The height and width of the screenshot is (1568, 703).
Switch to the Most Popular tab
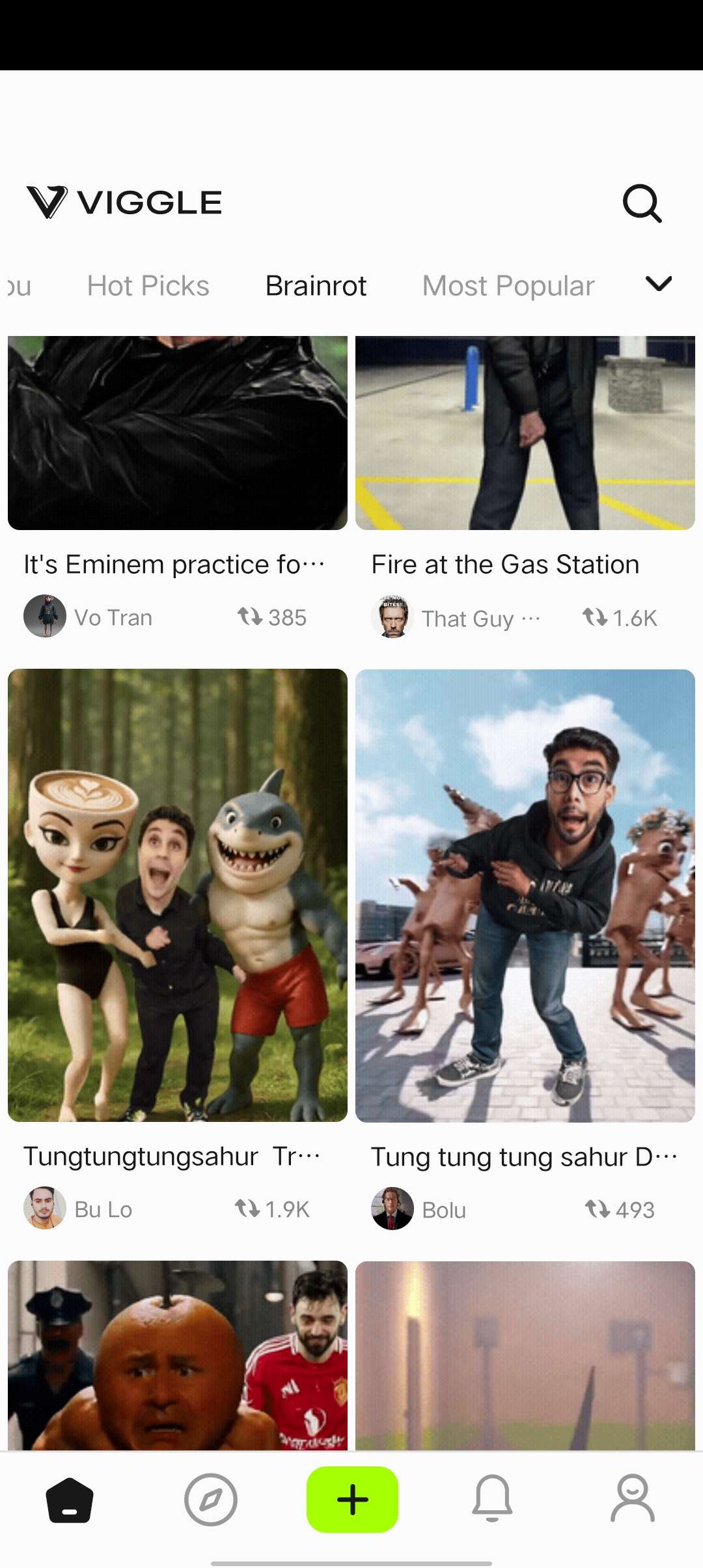pyautogui.click(x=508, y=286)
